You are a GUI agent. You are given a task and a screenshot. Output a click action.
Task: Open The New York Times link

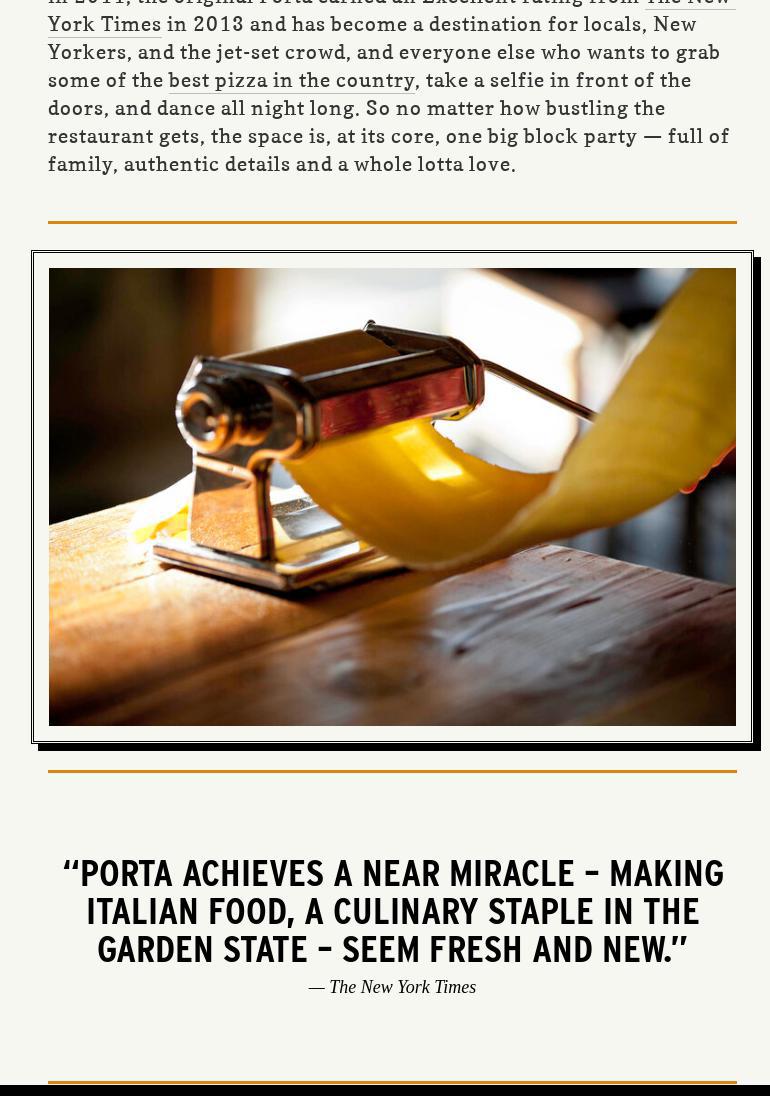click(x=105, y=24)
